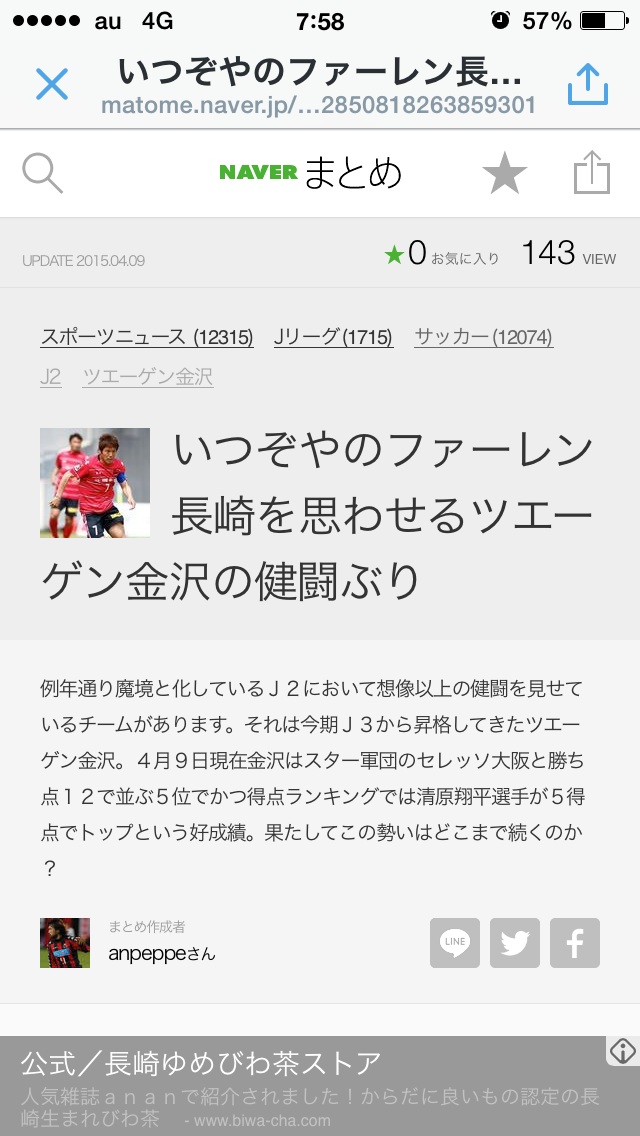Screen dimensions: 640x1136
Task: Select the ツエーゲン金沢 tag
Action: [147, 377]
